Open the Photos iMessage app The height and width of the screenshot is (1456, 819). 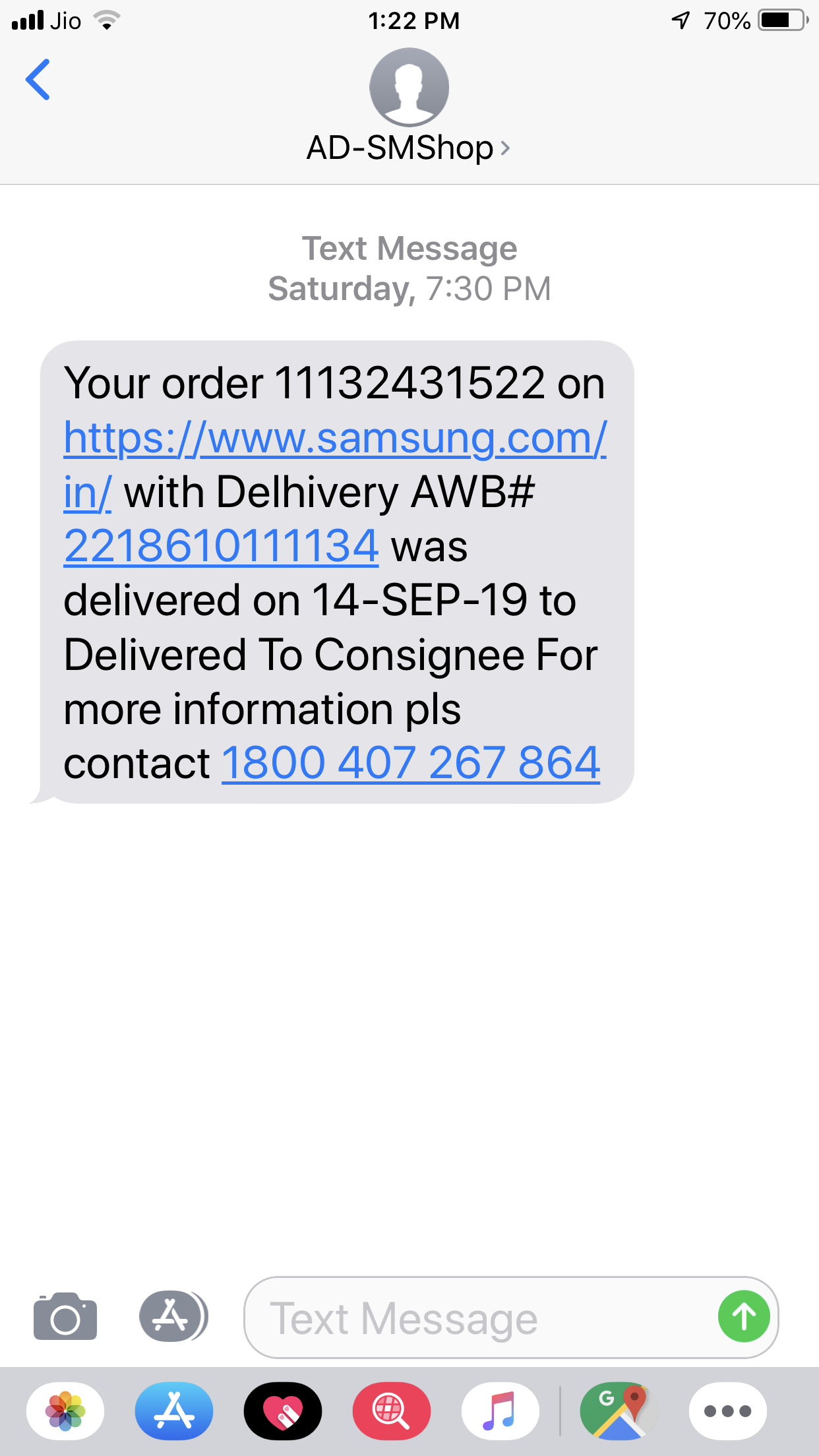tap(65, 1411)
